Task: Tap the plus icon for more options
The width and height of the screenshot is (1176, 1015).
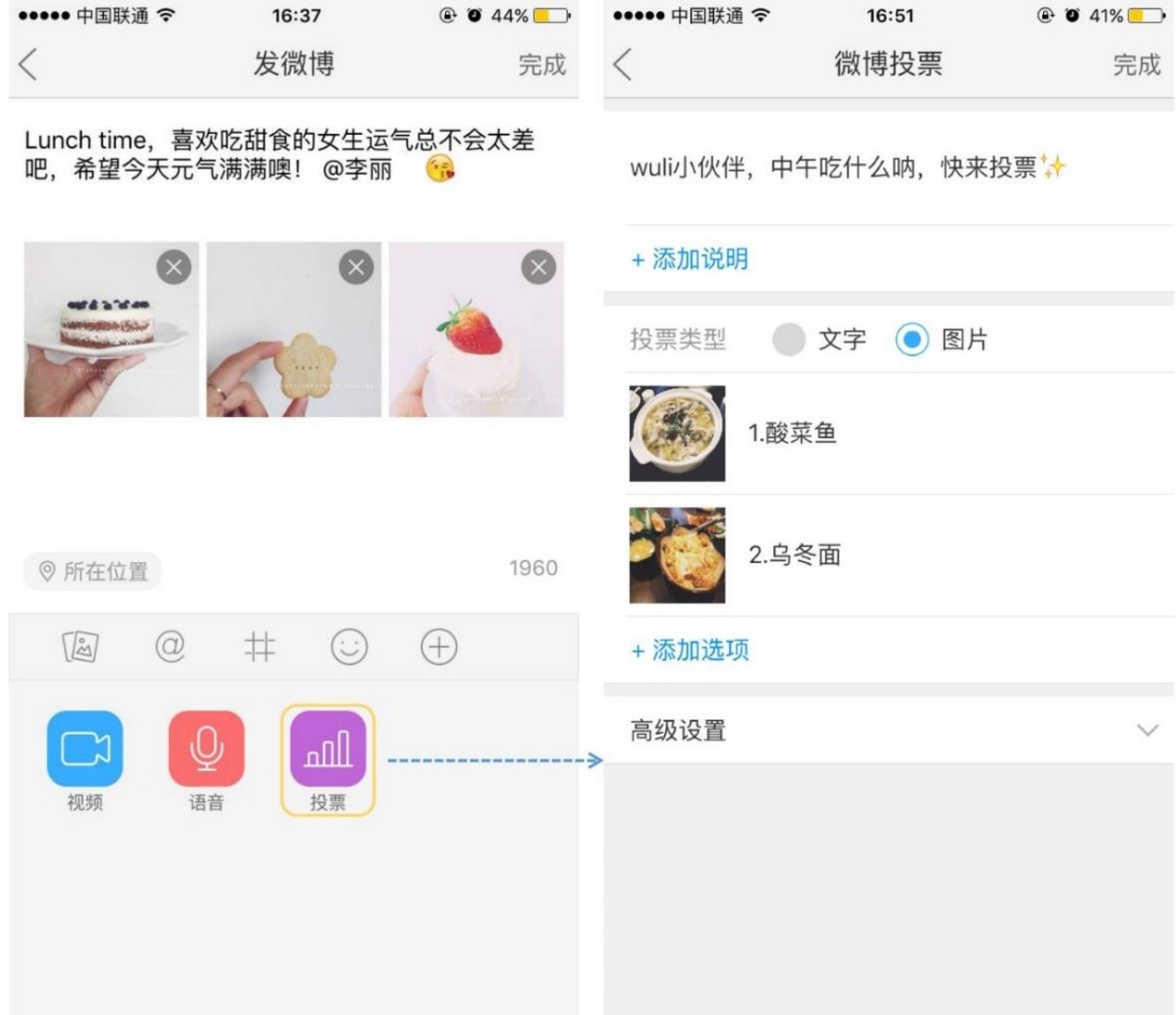Action: (438, 646)
